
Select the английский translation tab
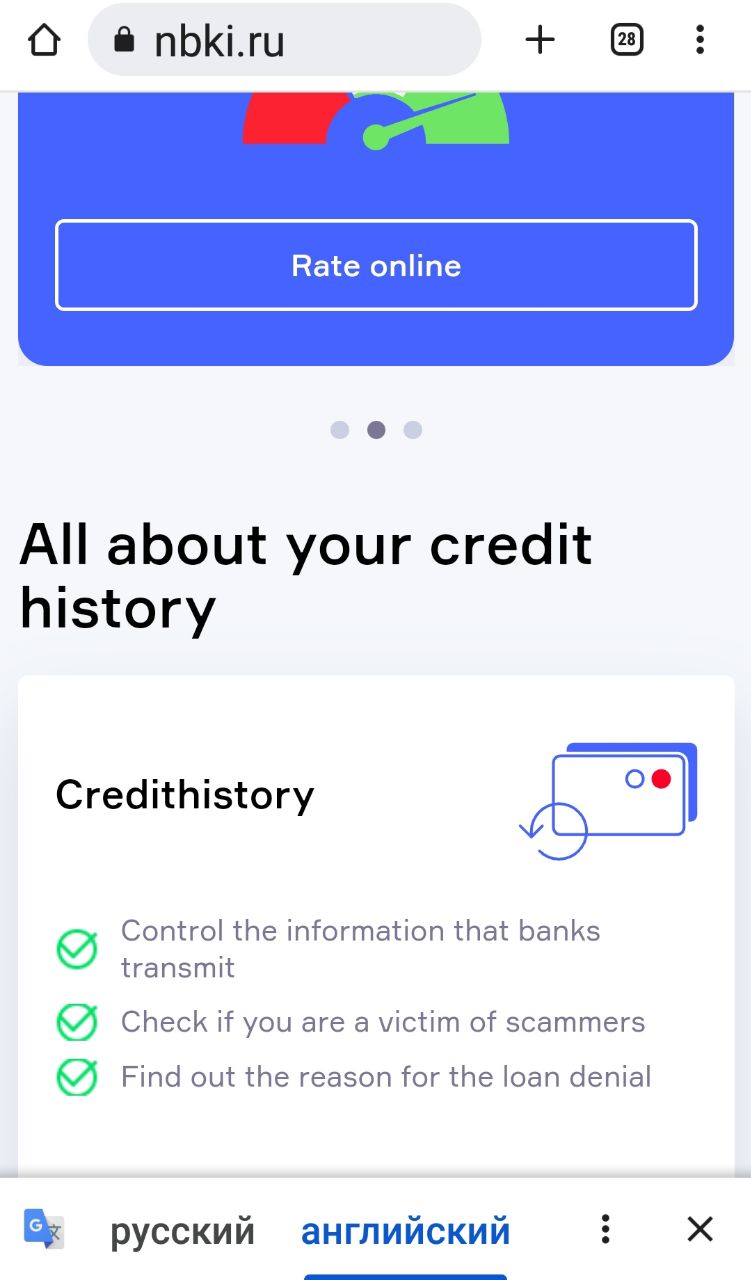[405, 1230]
